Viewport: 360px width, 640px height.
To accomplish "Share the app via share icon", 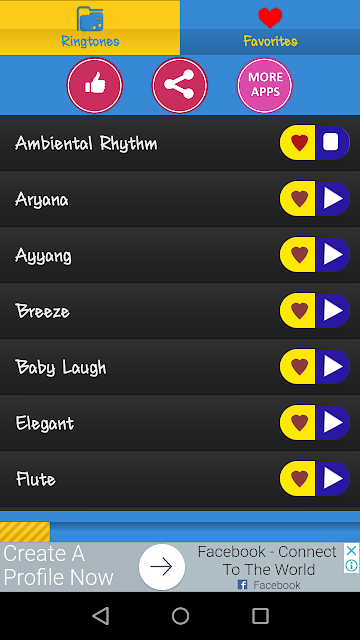I will point(180,85).
